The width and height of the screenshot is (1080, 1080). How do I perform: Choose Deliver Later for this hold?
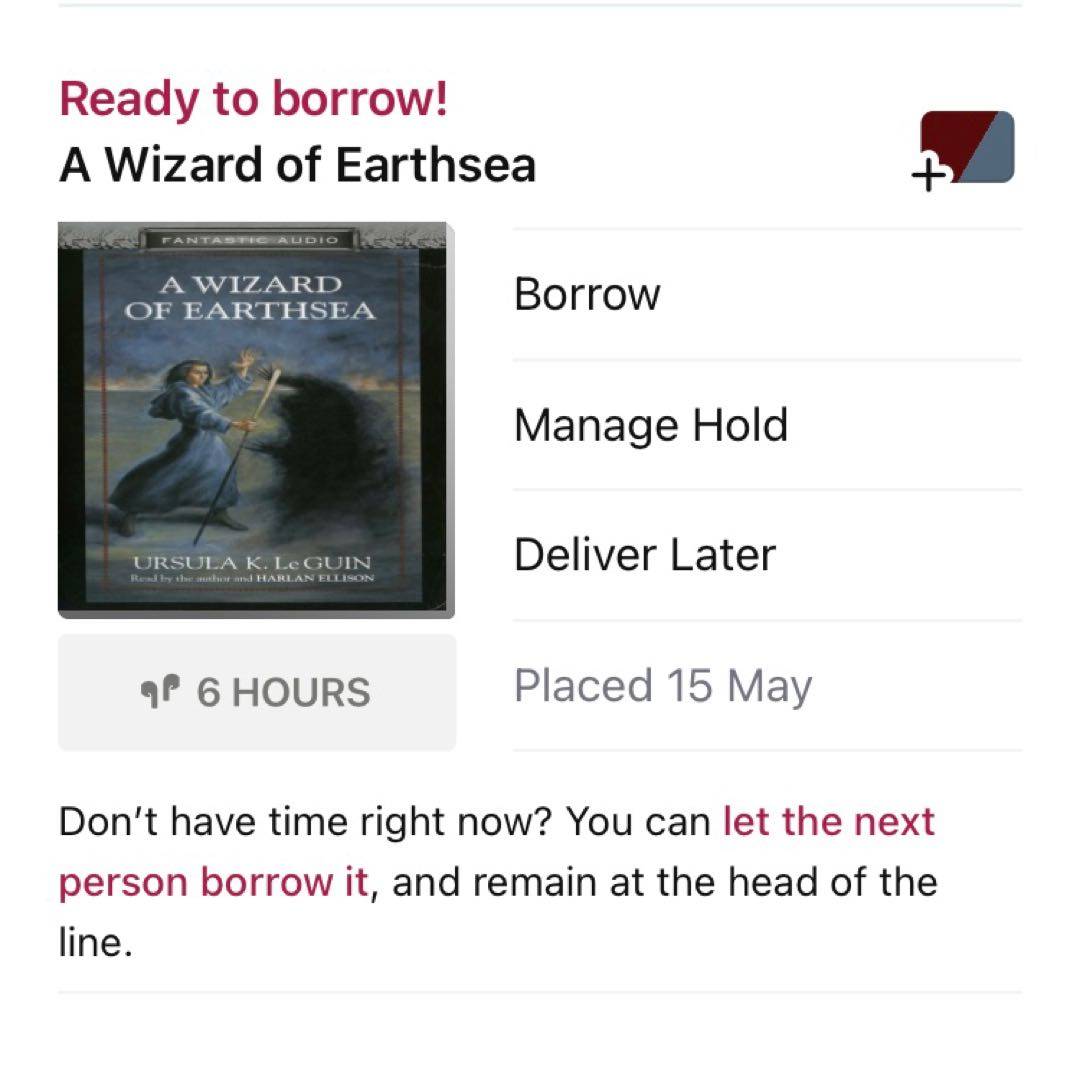644,555
